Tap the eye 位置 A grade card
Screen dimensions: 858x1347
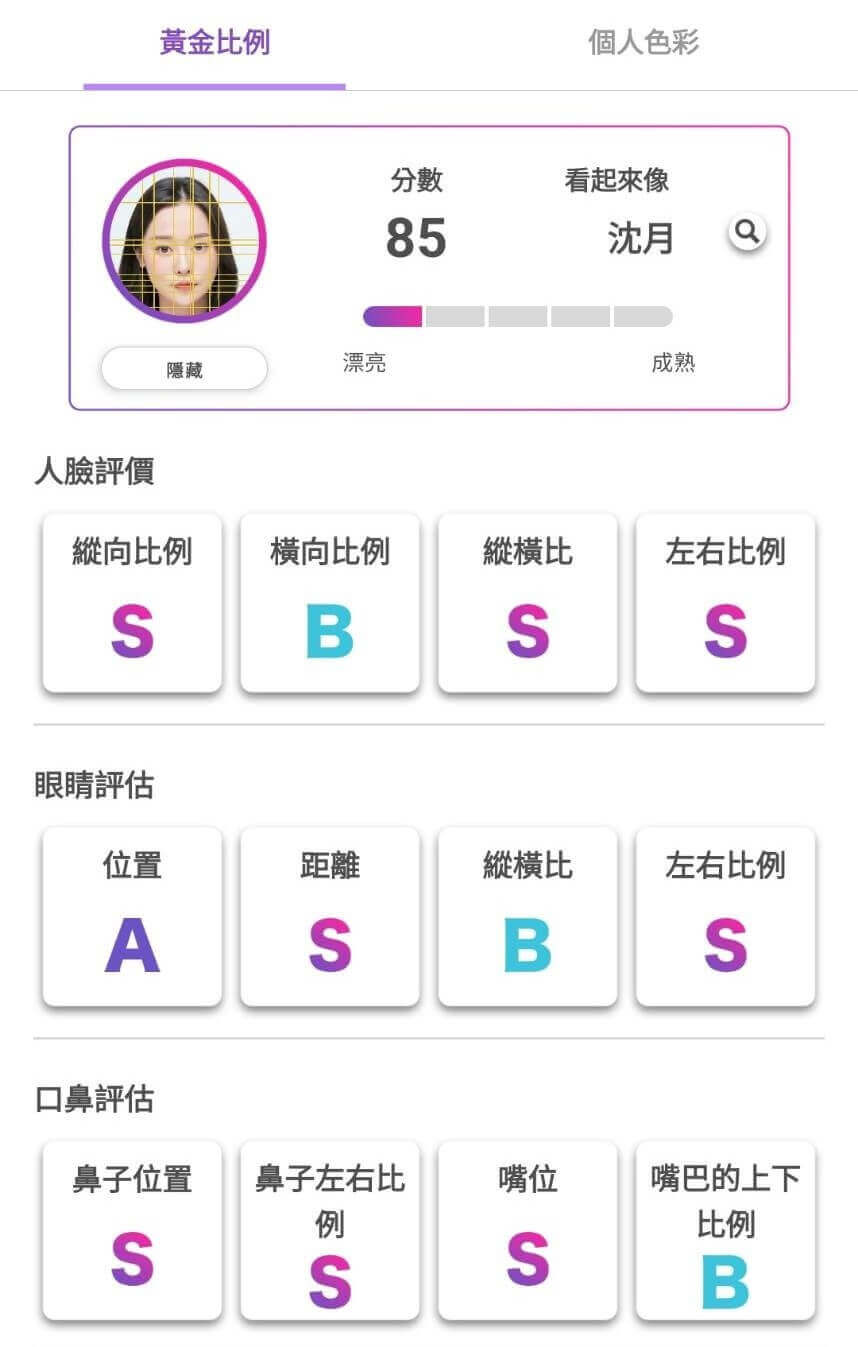pos(131,915)
